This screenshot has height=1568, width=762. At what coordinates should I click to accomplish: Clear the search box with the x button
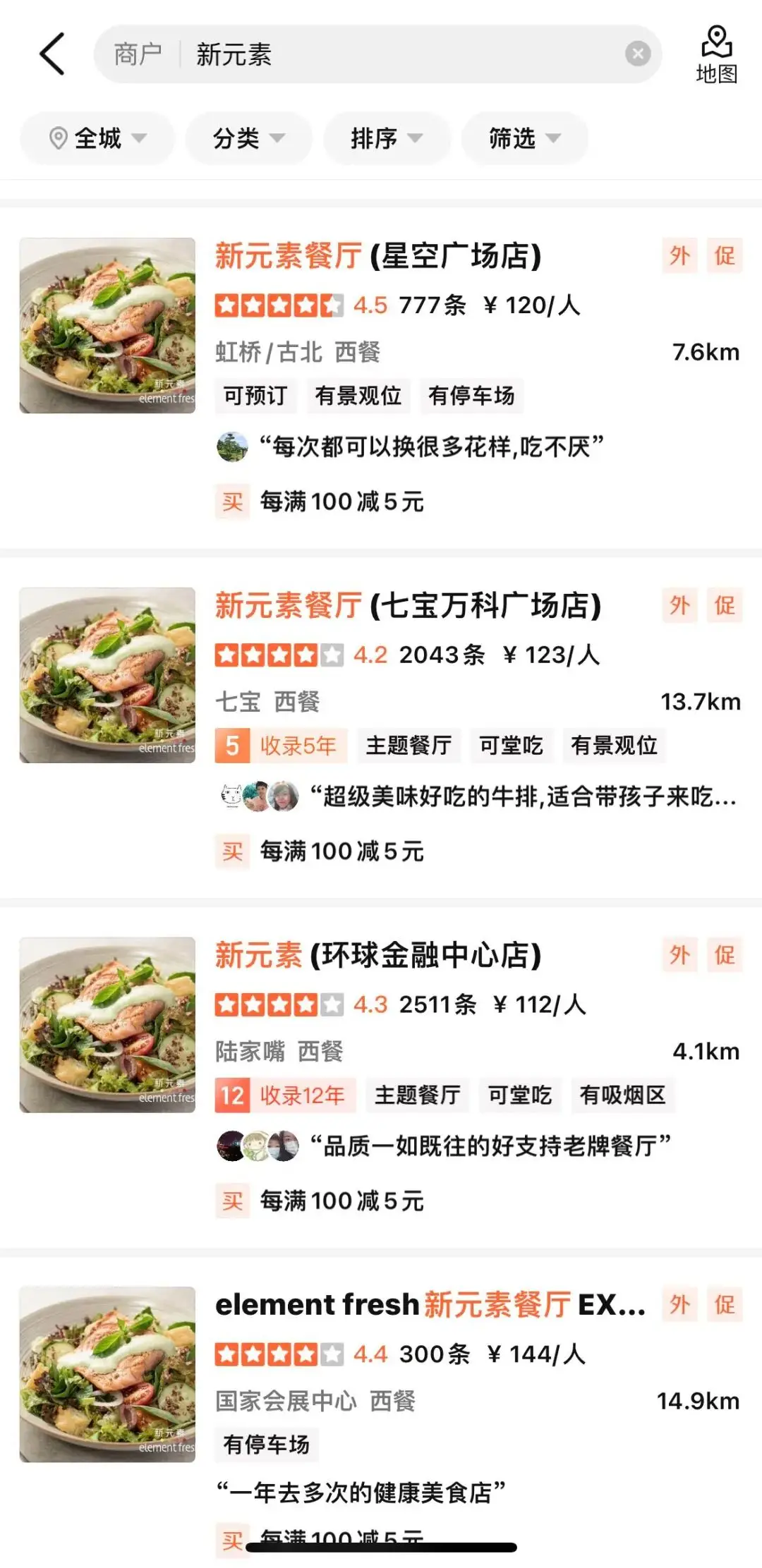(636, 53)
